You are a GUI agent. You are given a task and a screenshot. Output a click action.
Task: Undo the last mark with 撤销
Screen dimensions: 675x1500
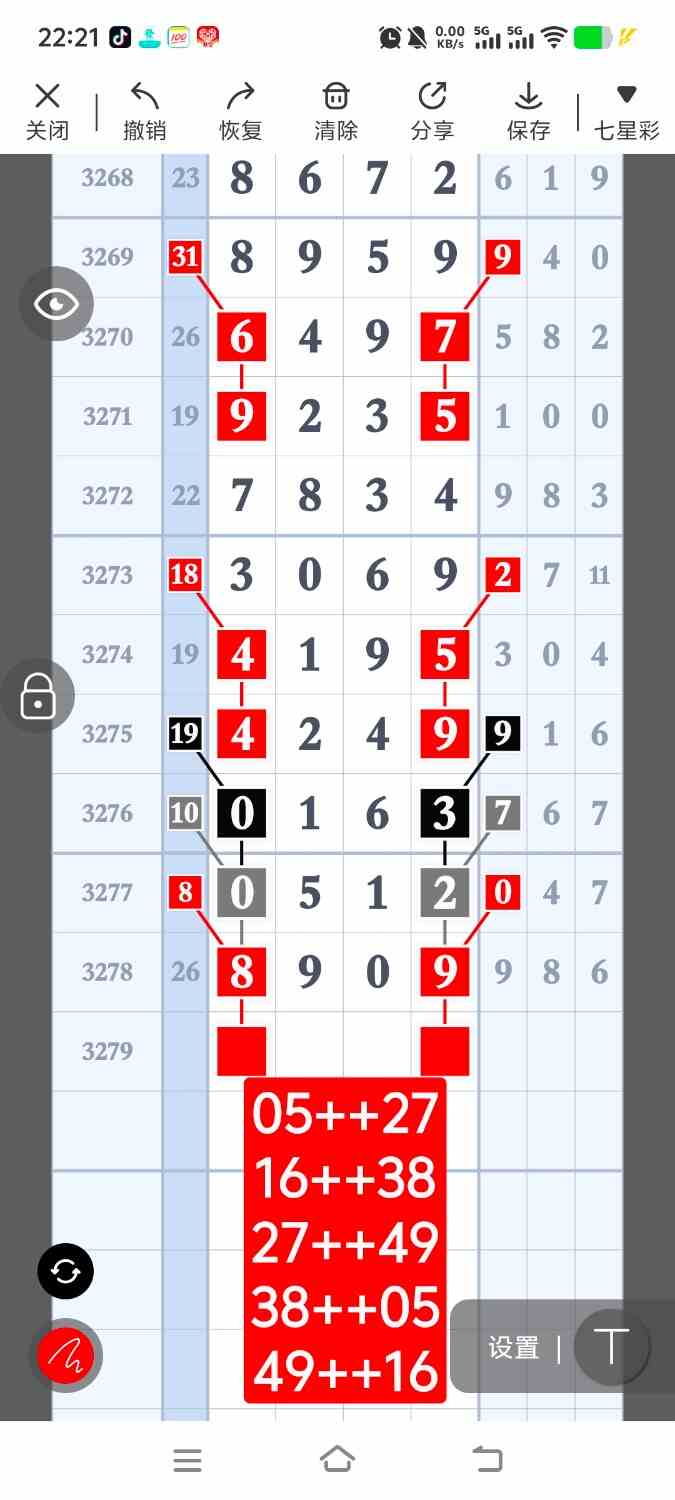point(144,112)
